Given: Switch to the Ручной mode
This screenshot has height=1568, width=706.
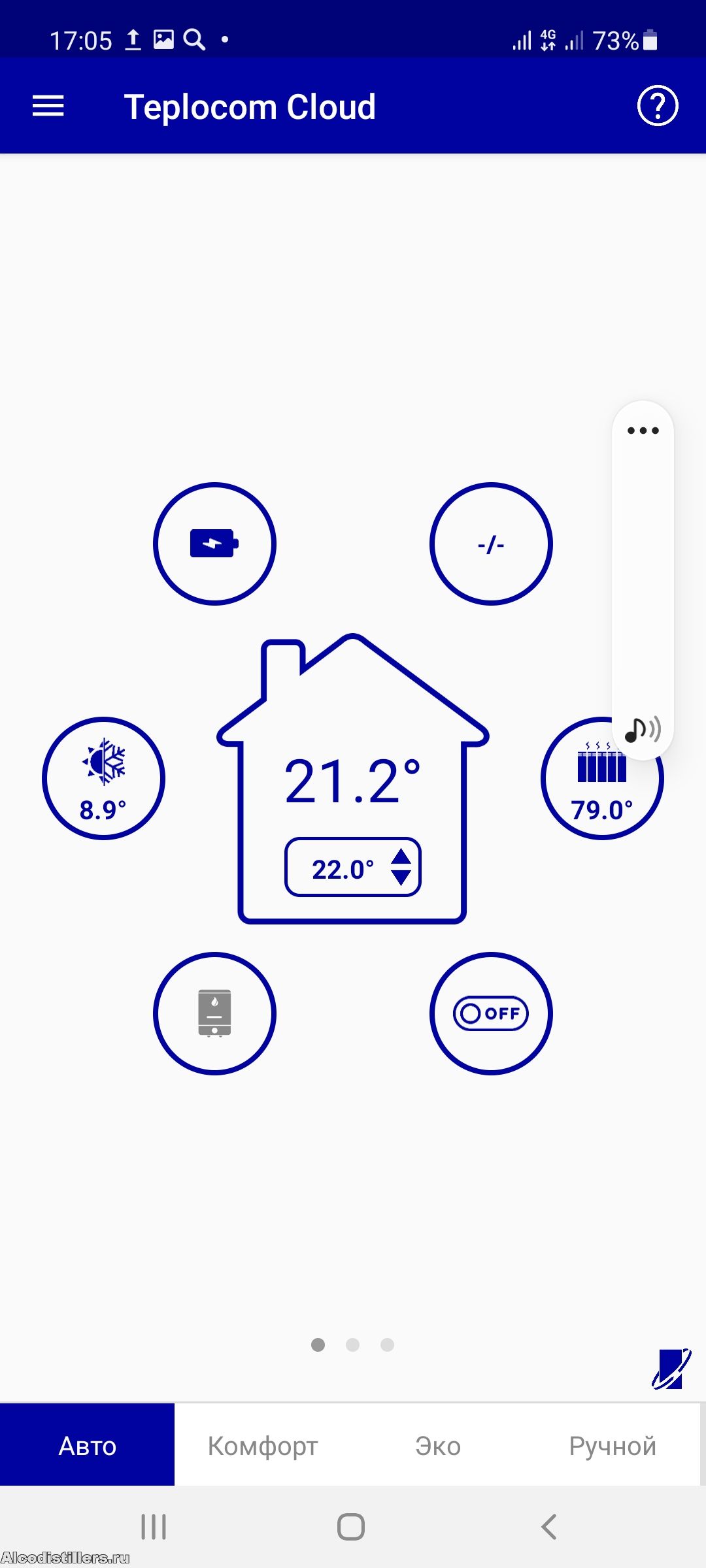Looking at the screenshot, I should 613,1445.
